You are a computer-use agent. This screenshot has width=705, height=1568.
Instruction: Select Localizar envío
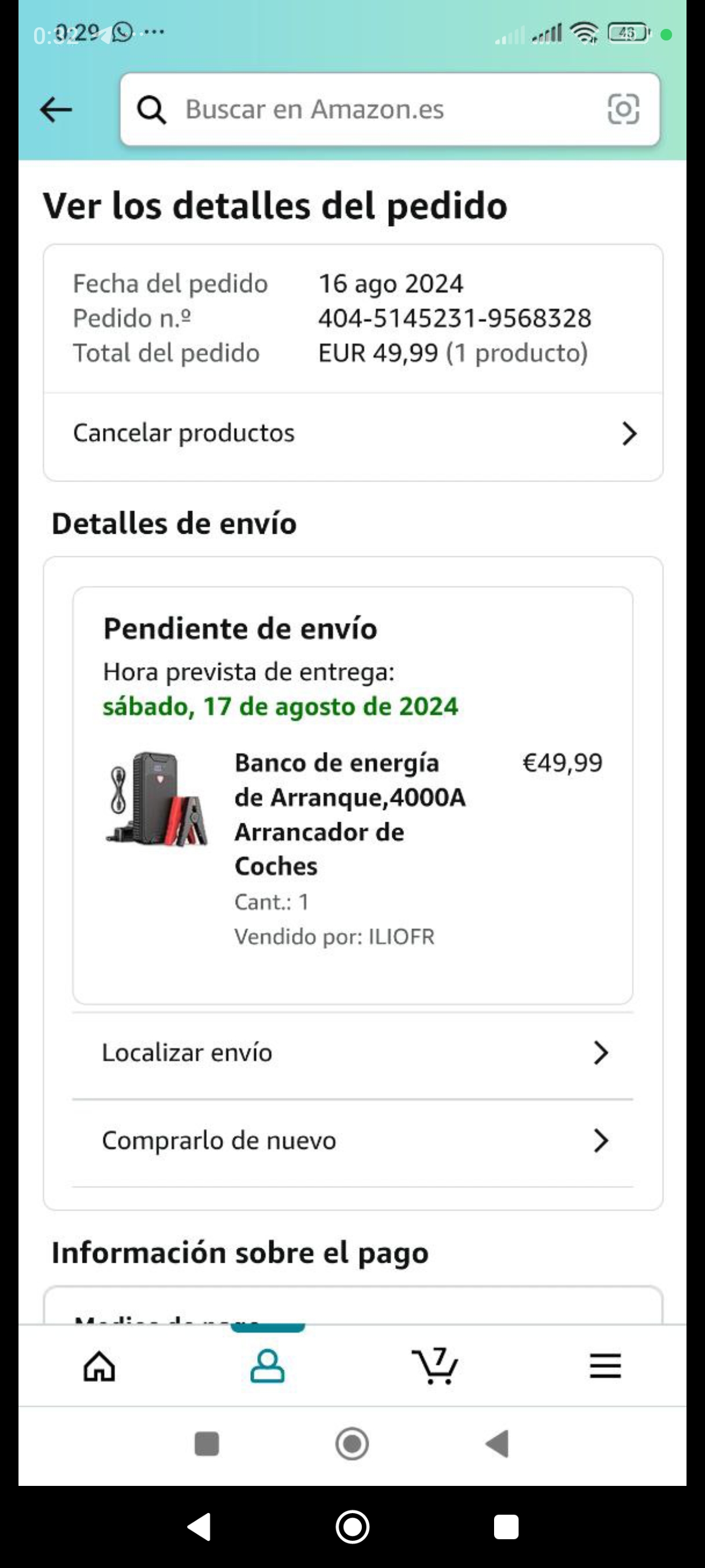point(353,1053)
